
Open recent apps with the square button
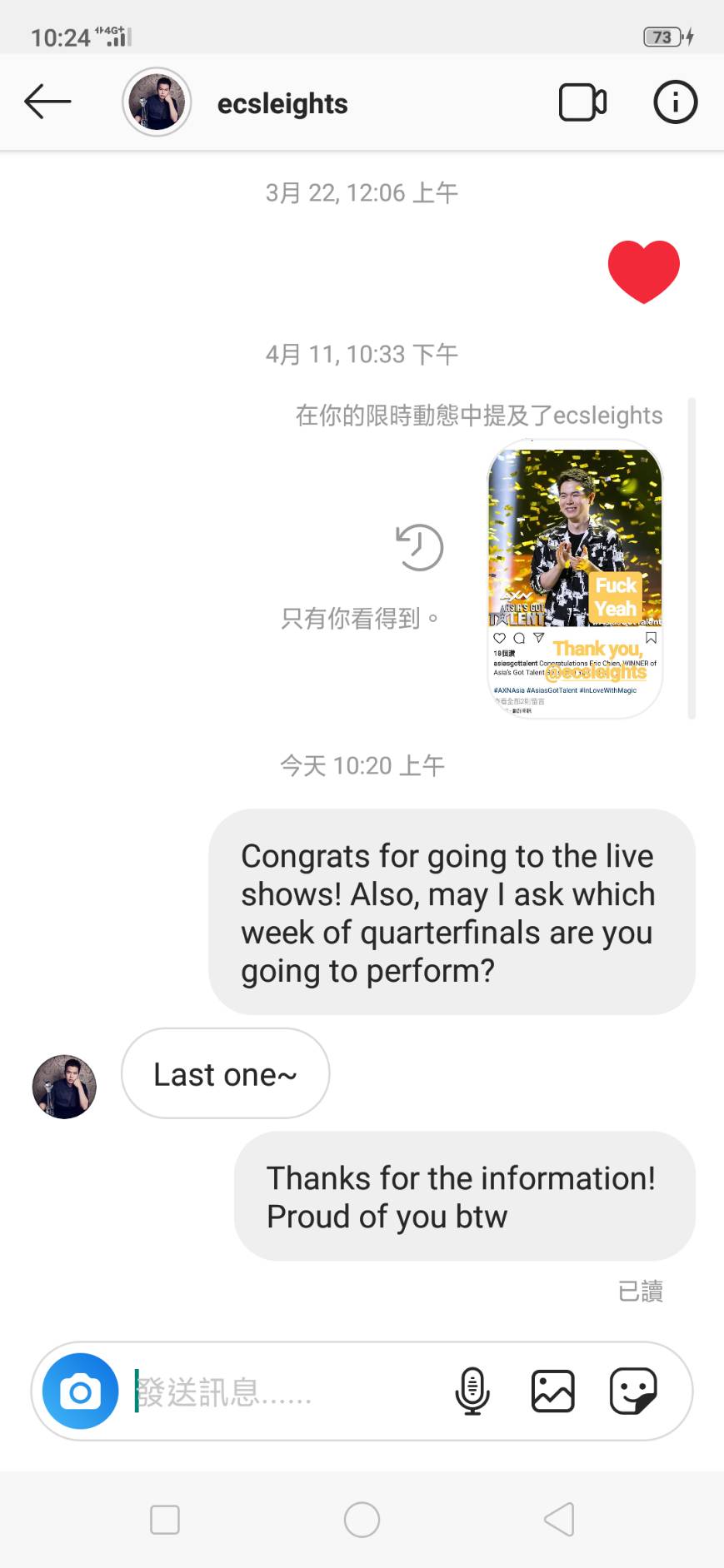click(x=165, y=1520)
